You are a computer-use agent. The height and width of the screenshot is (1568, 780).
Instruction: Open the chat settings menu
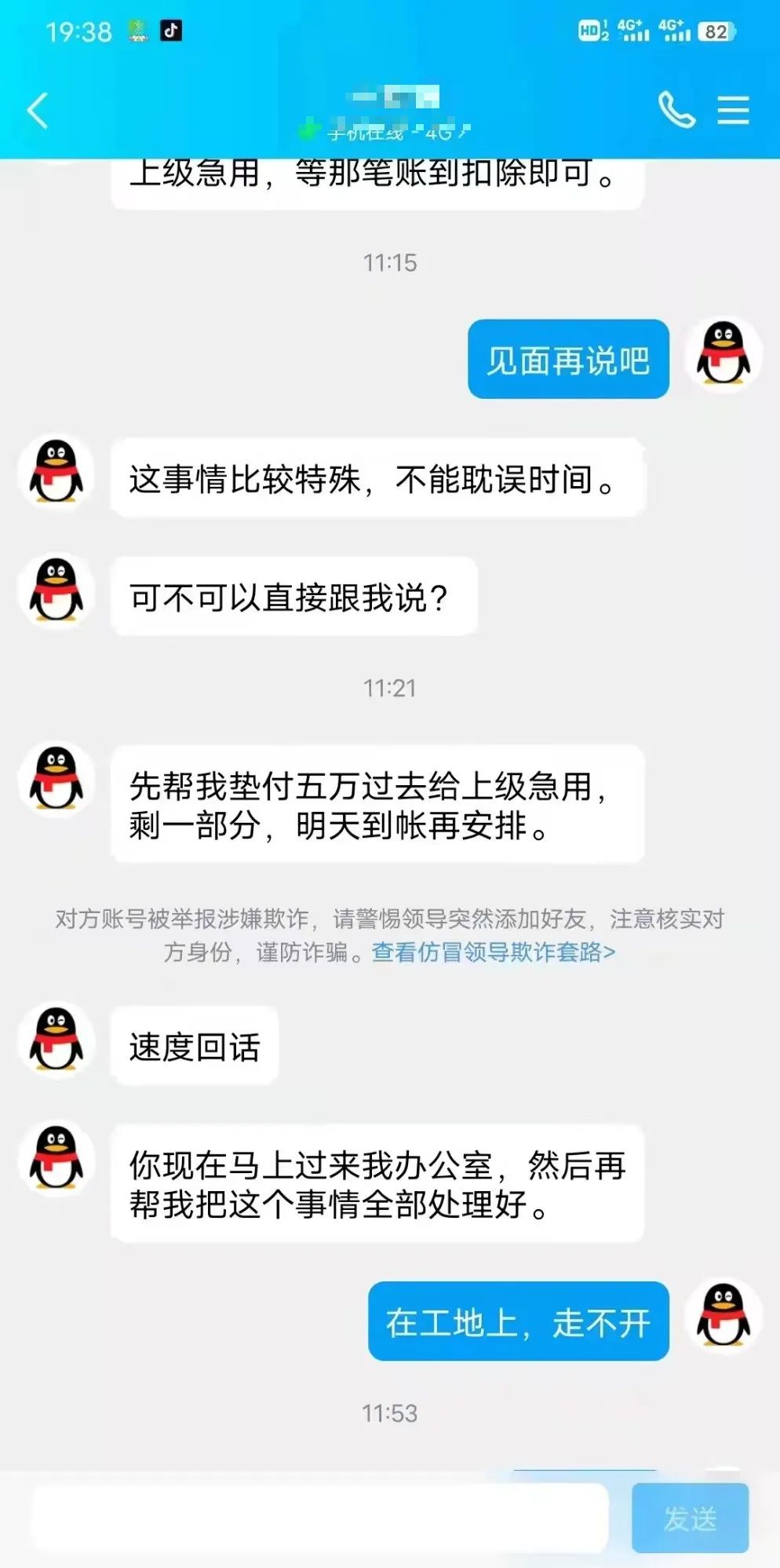tap(733, 110)
